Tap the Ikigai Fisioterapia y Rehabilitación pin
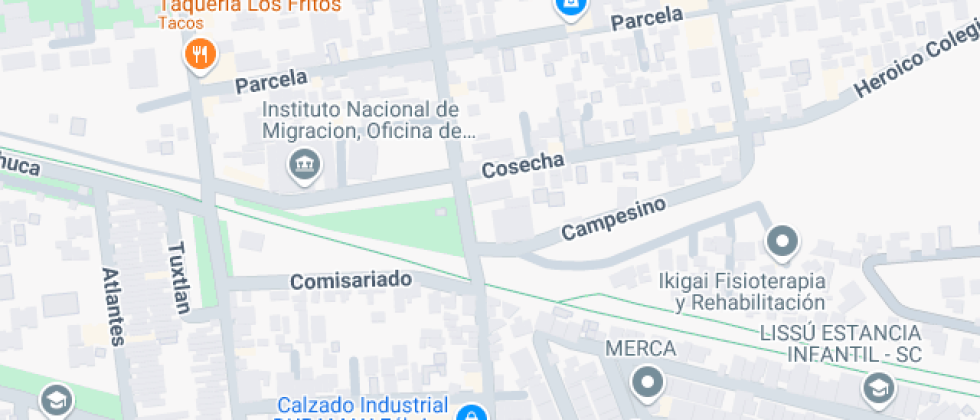The image size is (980, 420). click(782, 241)
